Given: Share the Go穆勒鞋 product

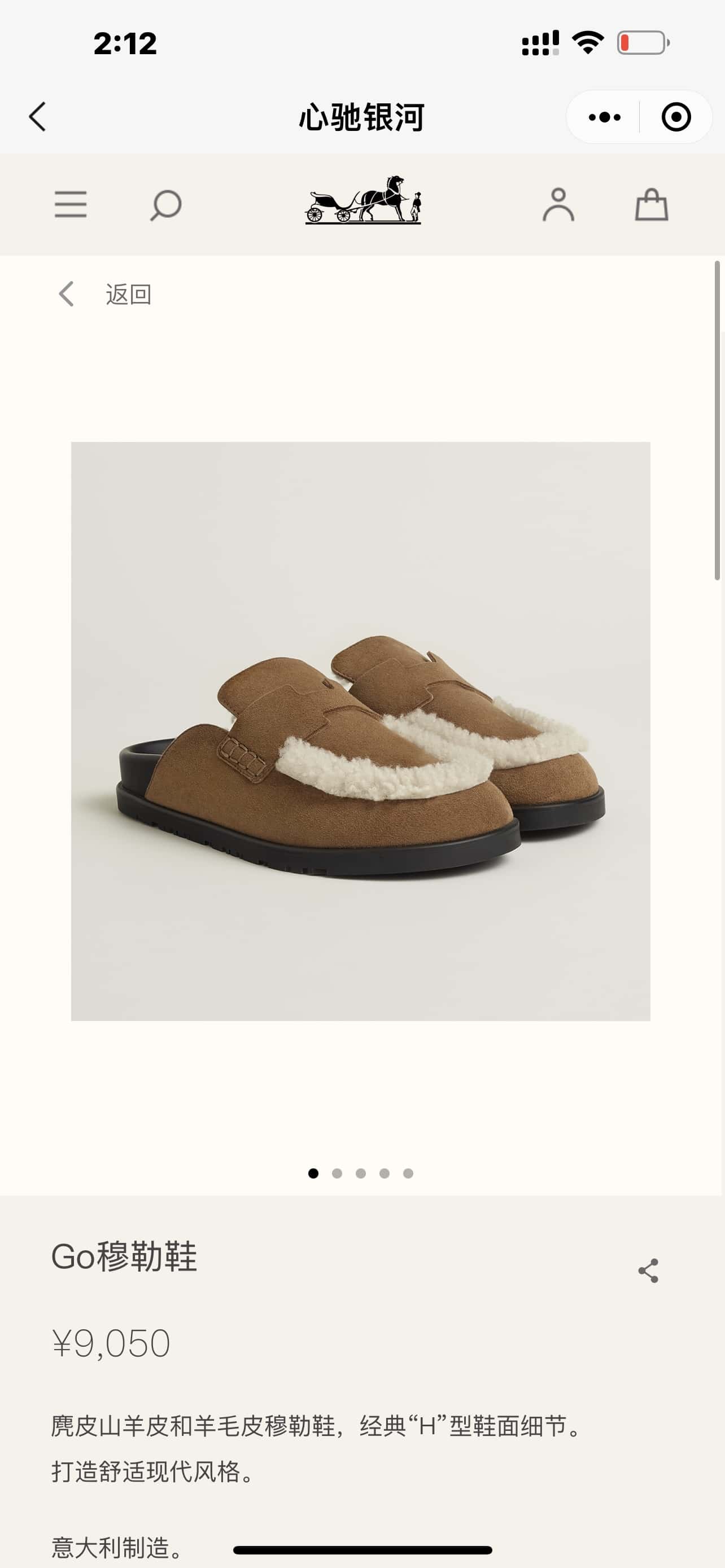Looking at the screenshot, I should pyautogui.click(x=648, y=1271).
